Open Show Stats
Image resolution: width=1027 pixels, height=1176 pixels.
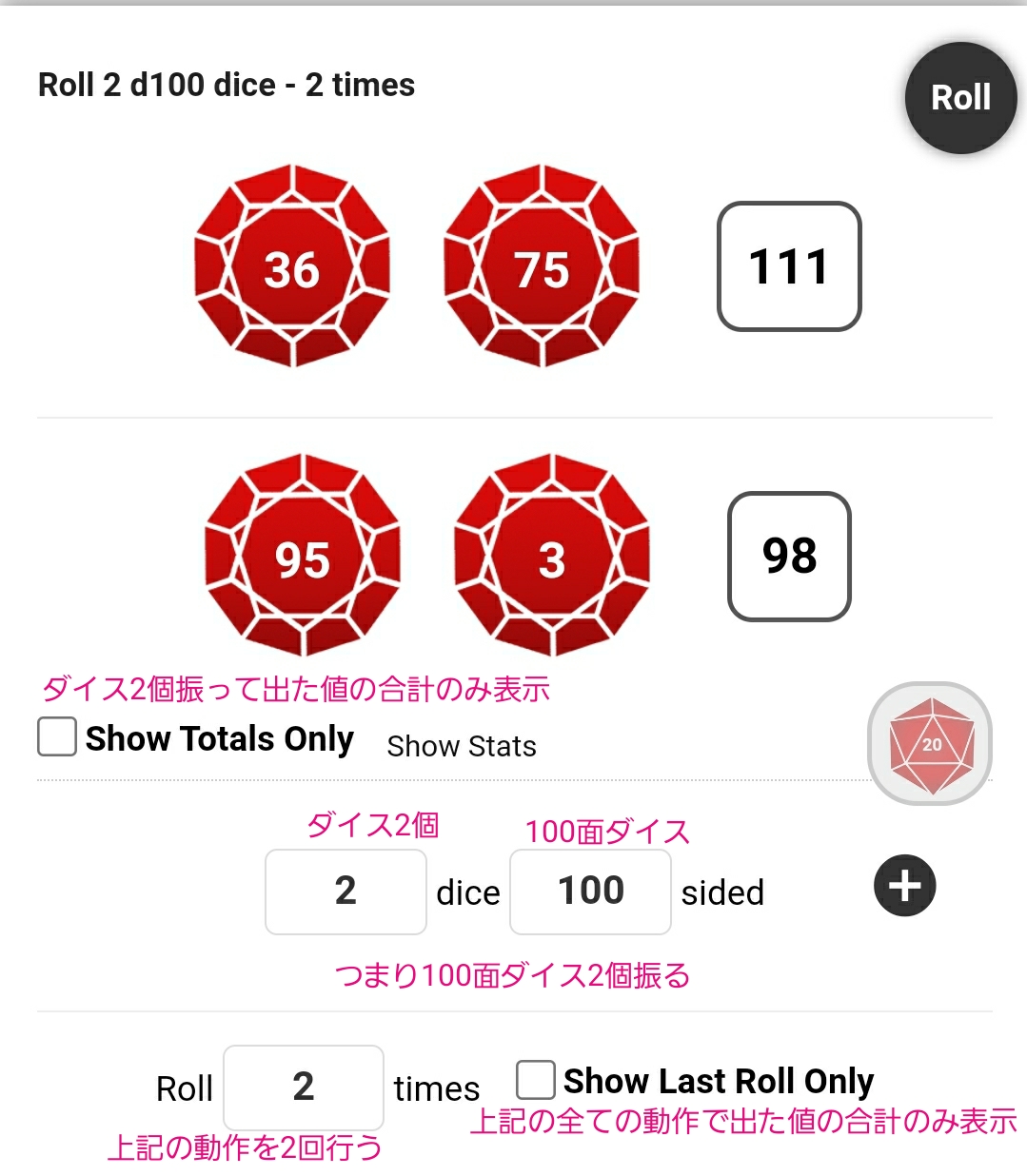(x=462, y=747)
